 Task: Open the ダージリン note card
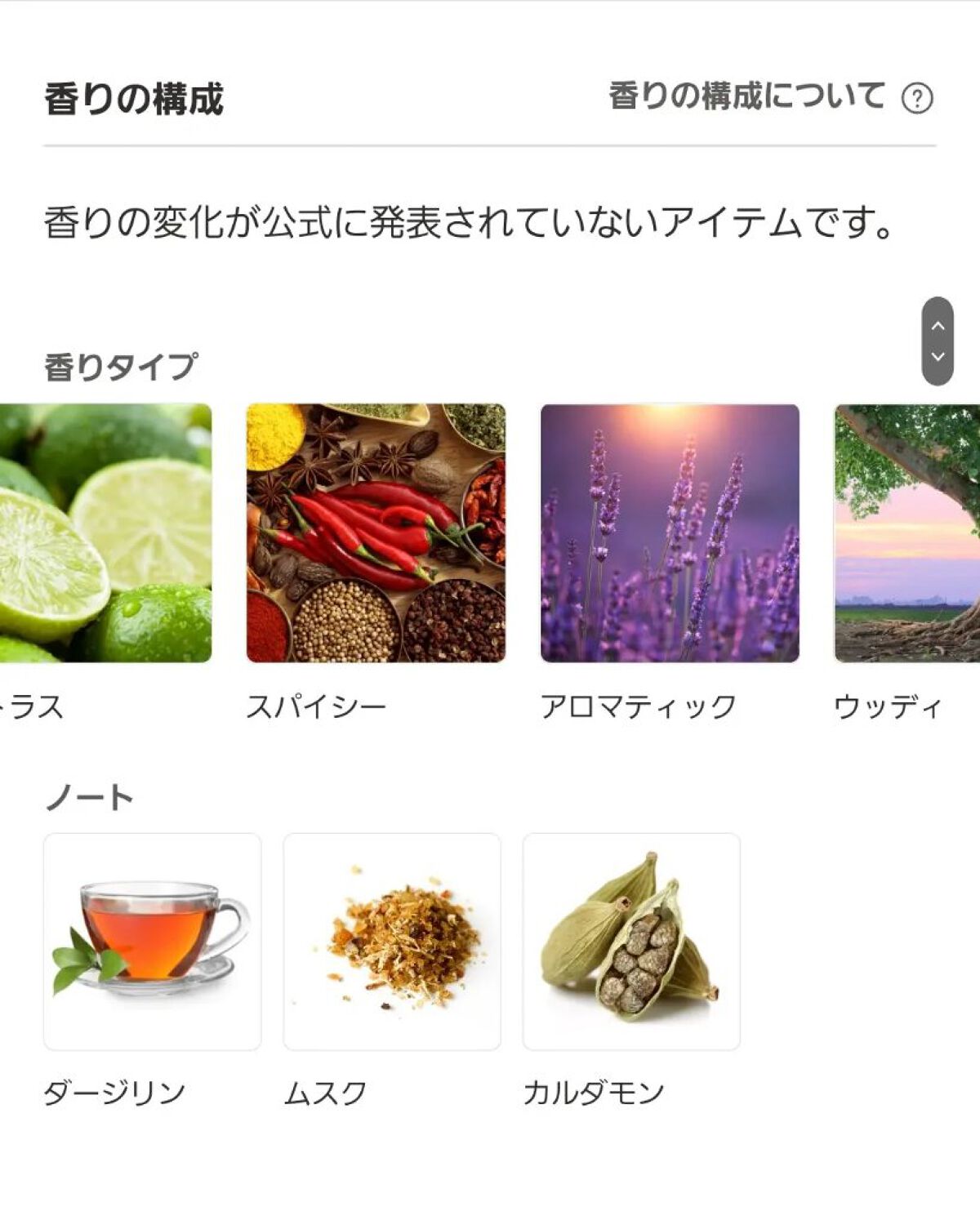tap(152, 942)
